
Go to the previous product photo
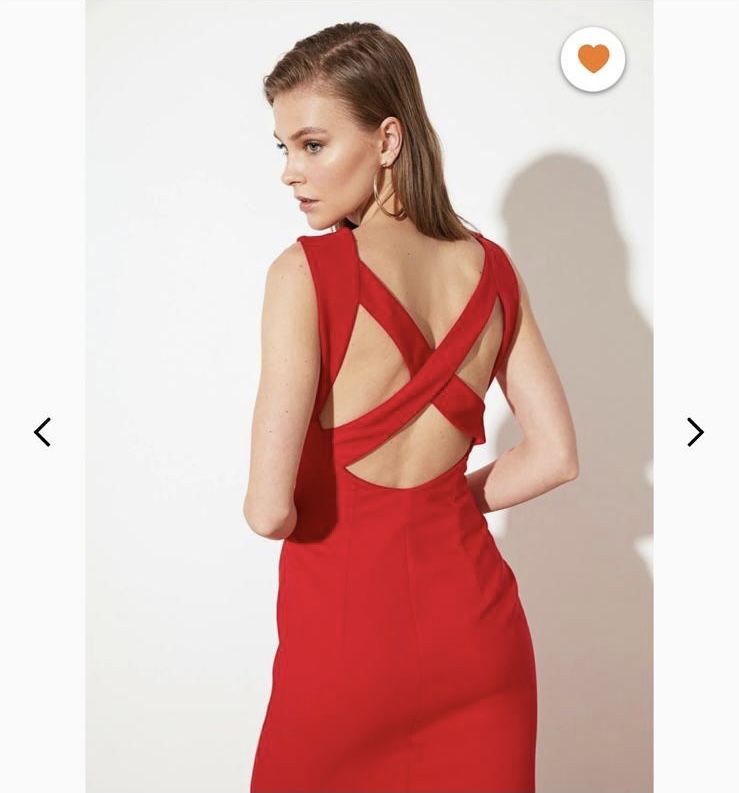point(42,432)
